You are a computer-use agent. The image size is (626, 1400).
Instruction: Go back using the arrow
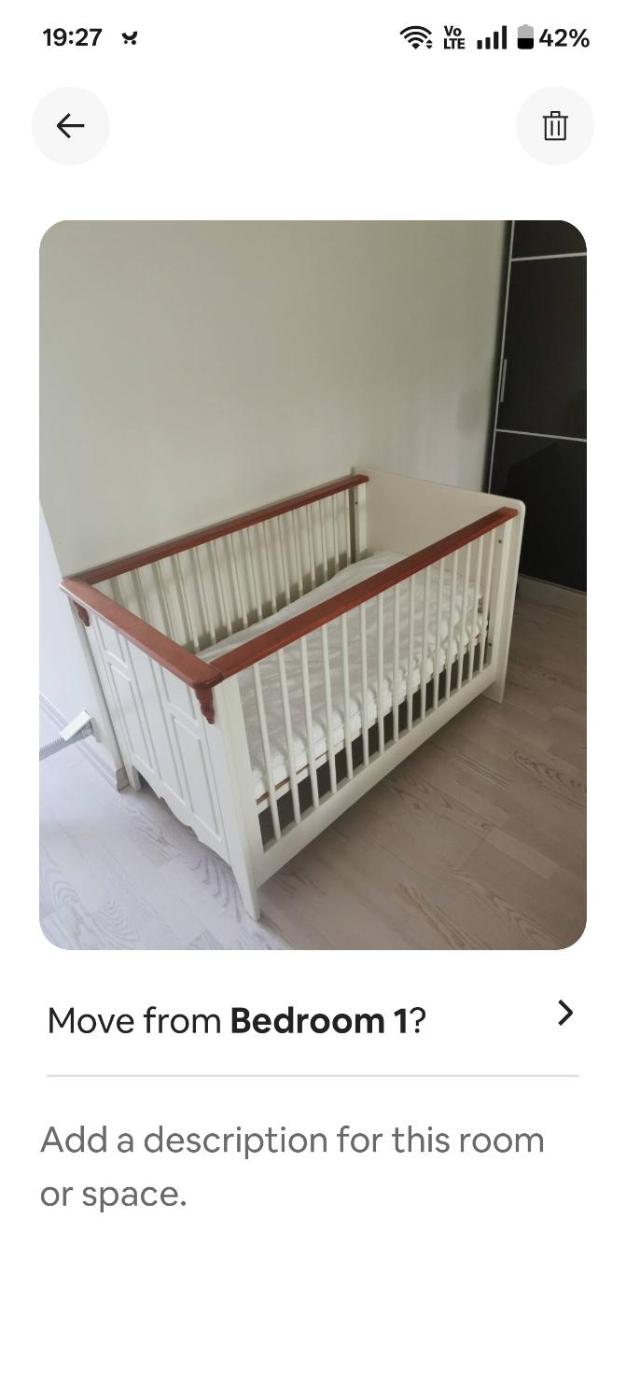click(x=70, y=126)
